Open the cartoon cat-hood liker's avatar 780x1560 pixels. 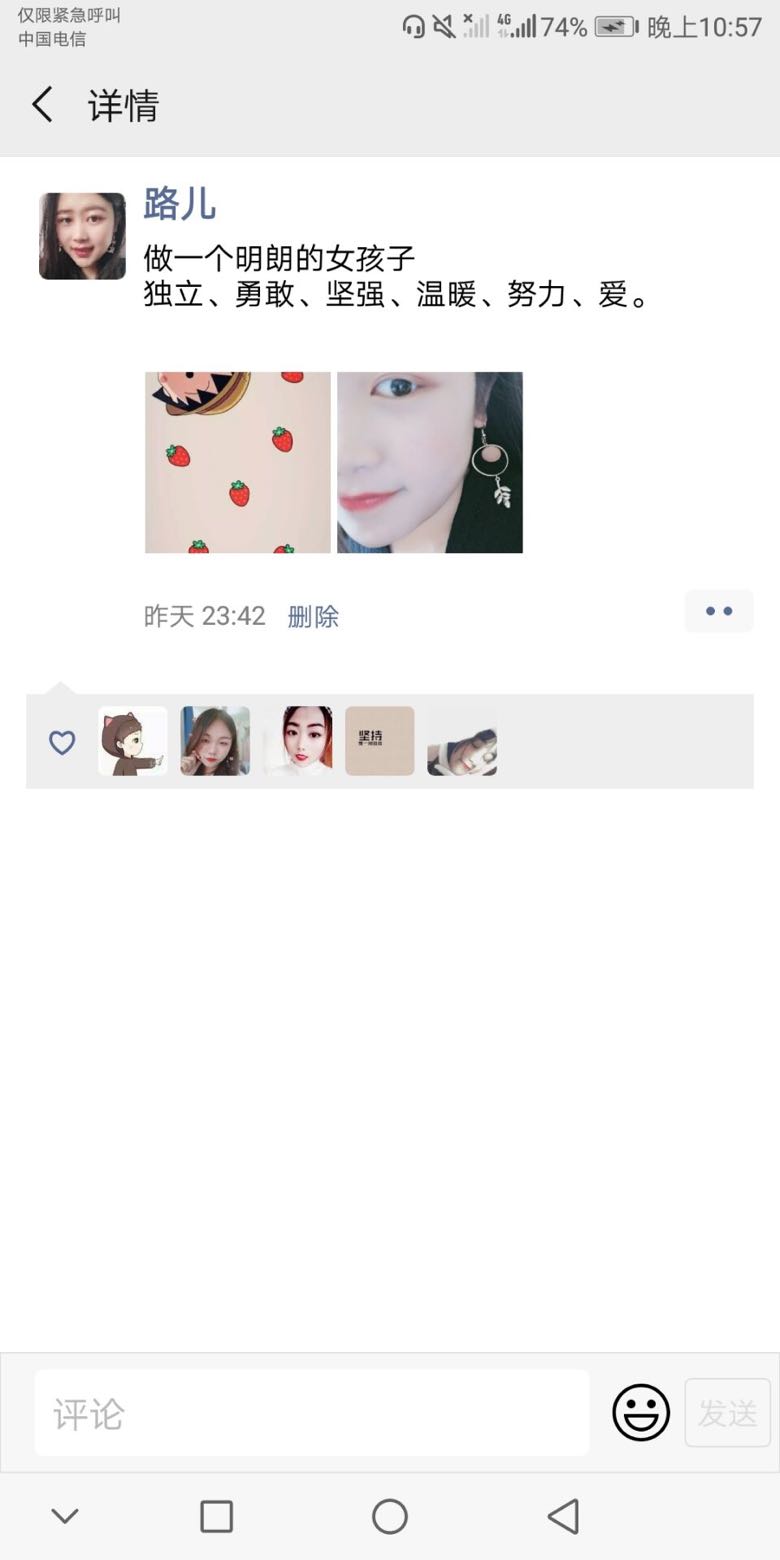point(133,741)
